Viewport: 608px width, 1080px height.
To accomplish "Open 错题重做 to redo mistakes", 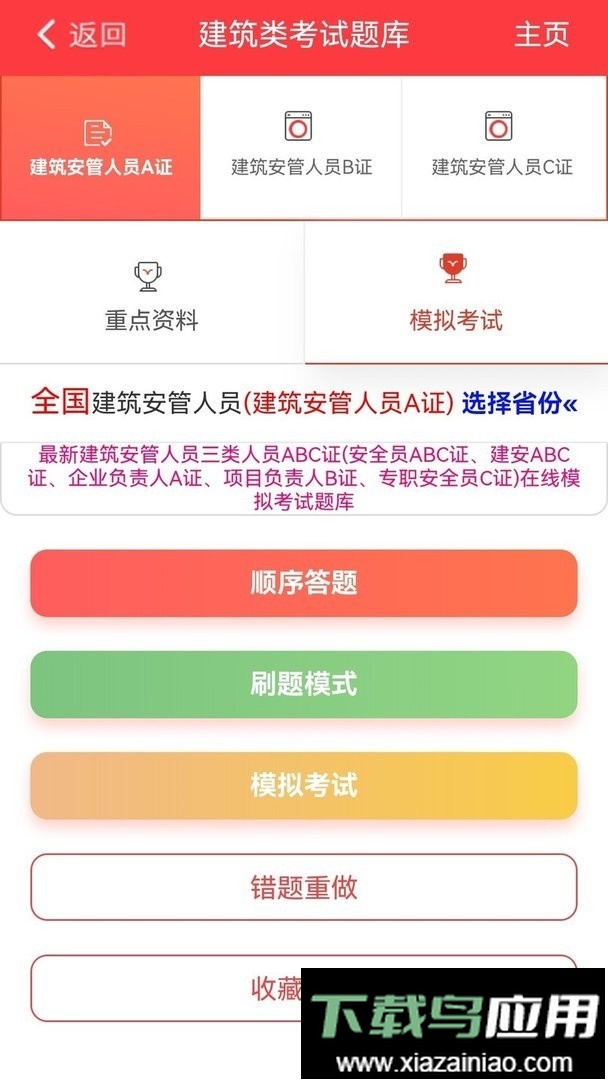I will pos(303,887).
